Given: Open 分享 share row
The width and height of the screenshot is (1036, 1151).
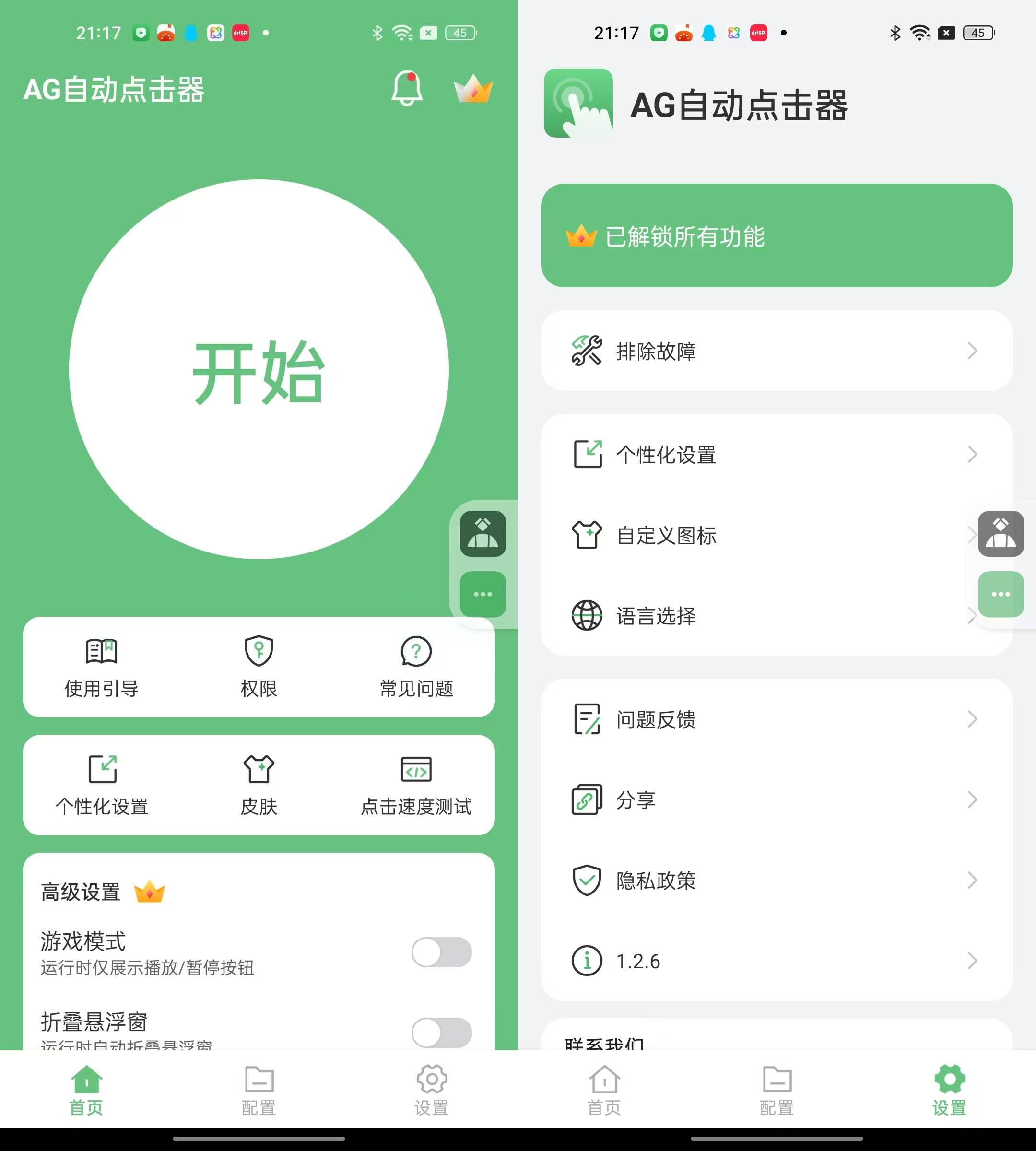Looking at the screenshot, I should pyautogui.click(x=776, y=800).
